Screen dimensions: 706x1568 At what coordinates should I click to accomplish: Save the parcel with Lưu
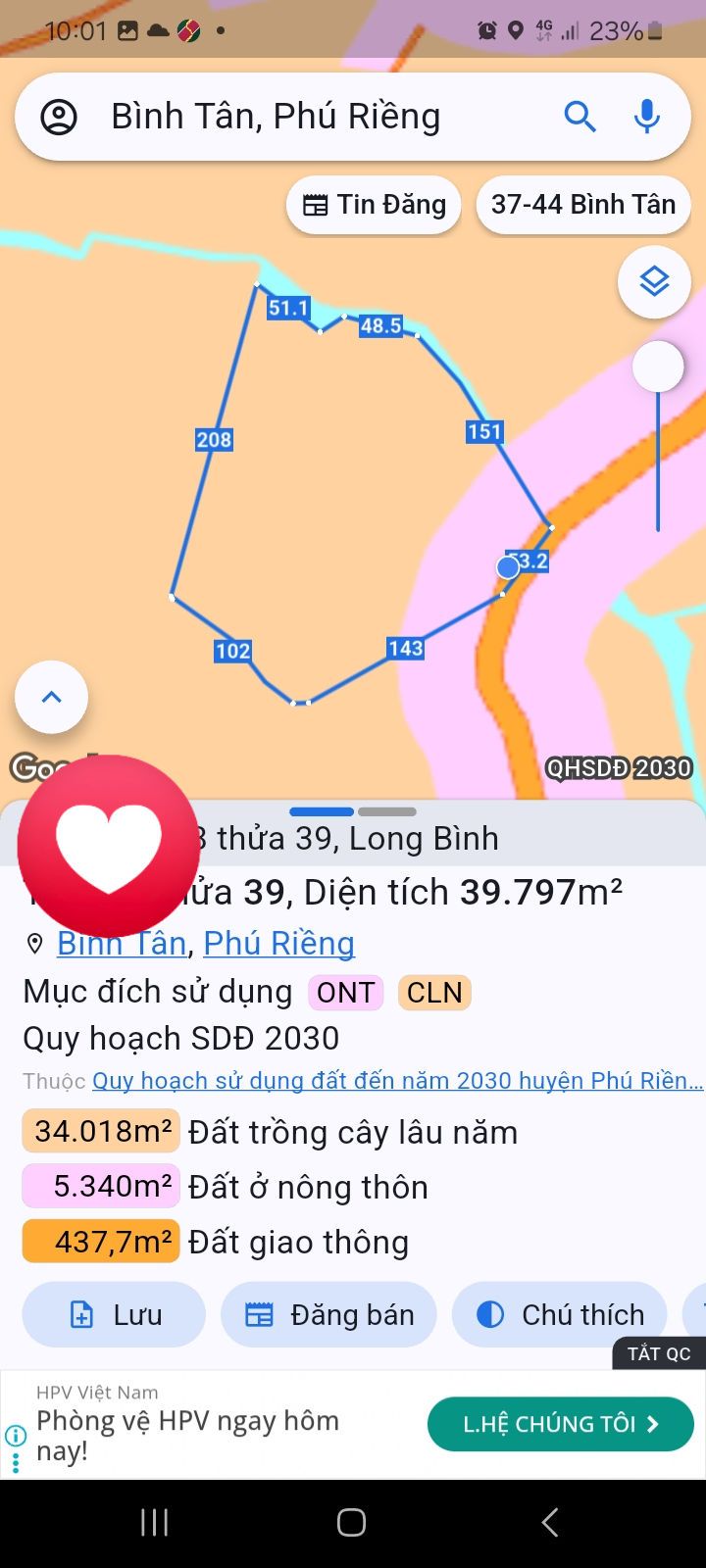pos(114,1314)
